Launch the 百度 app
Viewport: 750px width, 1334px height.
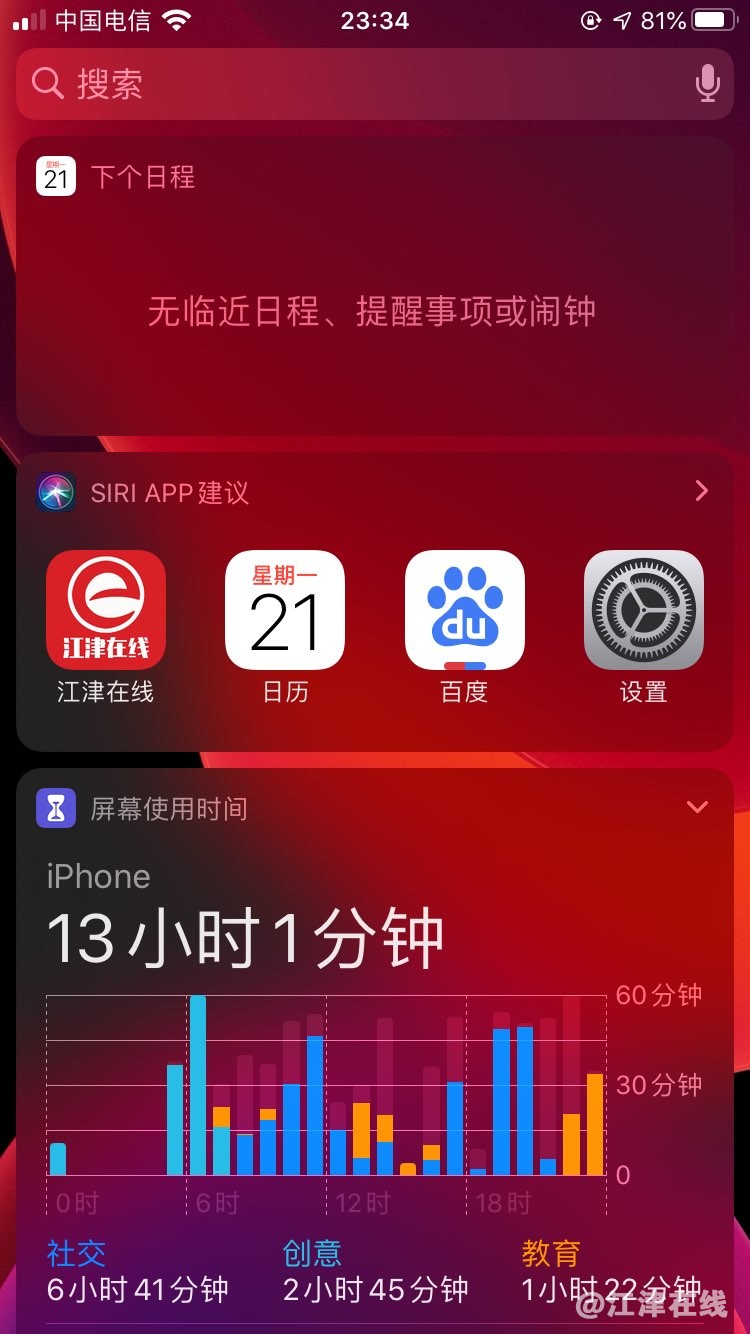coord(464,610)
